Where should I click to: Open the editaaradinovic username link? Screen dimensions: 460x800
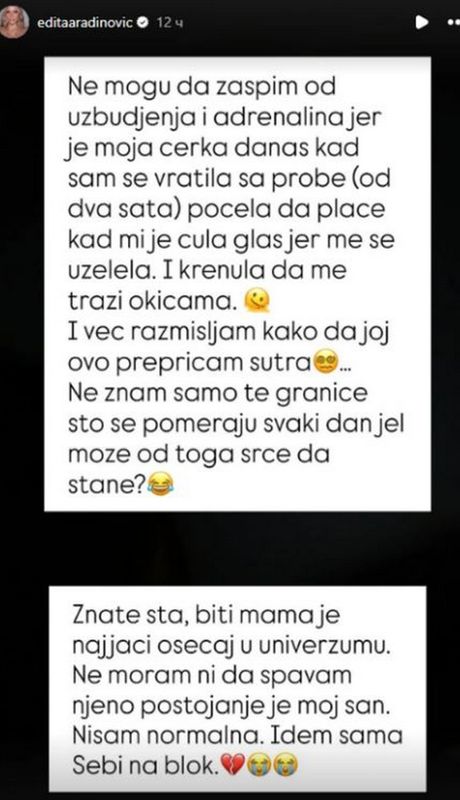[84, 22]
